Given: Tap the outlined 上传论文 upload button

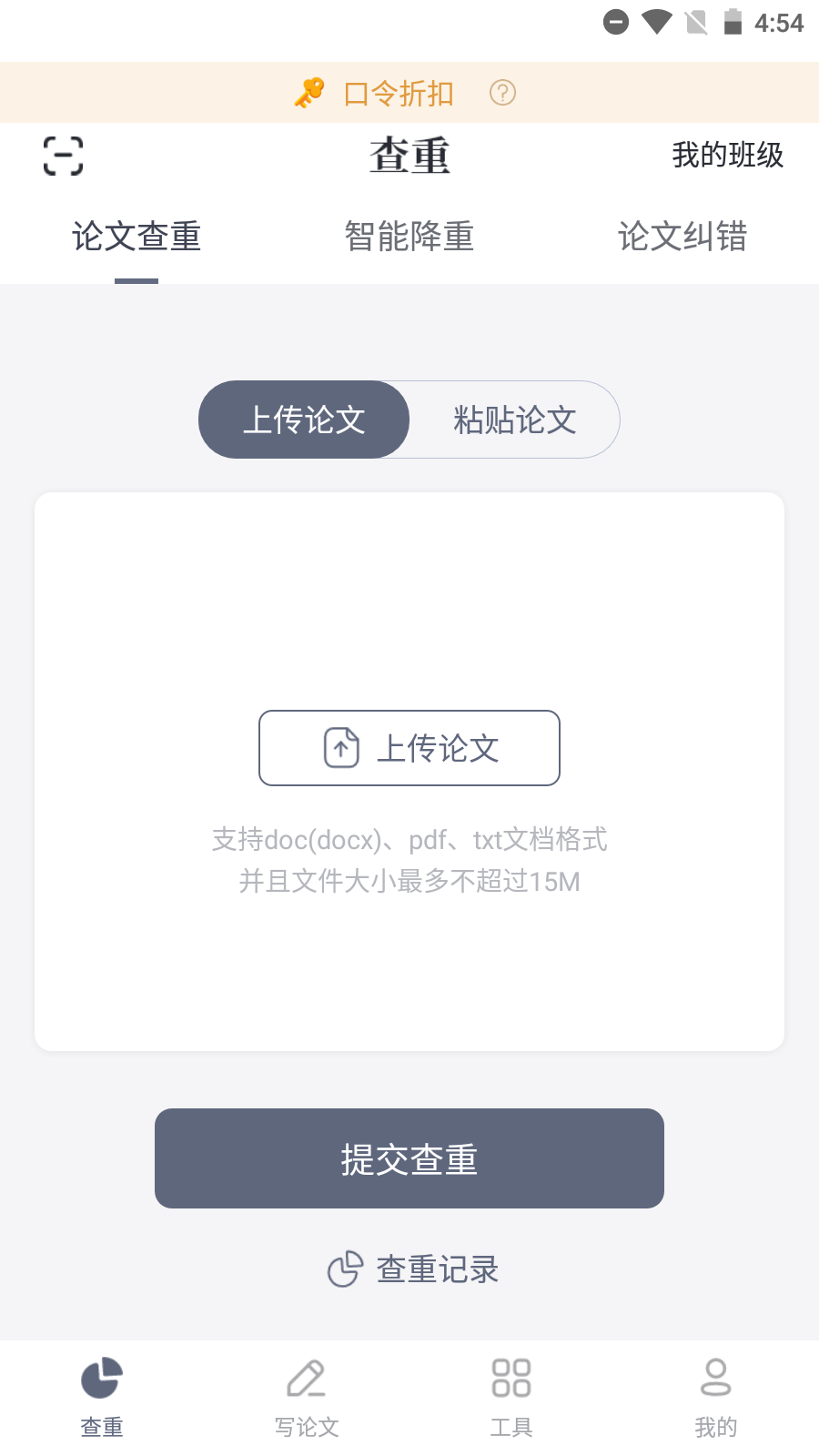Looking at the screenshot, I should 409,748.
